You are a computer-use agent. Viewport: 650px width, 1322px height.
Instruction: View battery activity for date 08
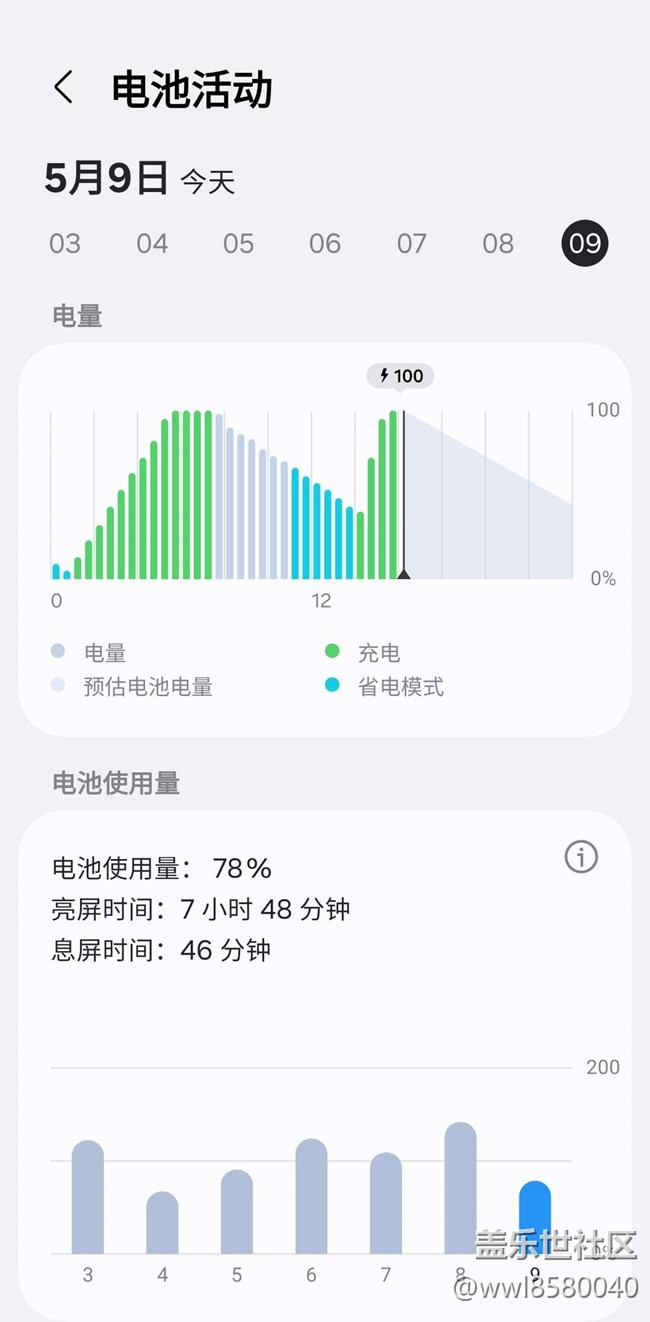click(x=498, y=244)
